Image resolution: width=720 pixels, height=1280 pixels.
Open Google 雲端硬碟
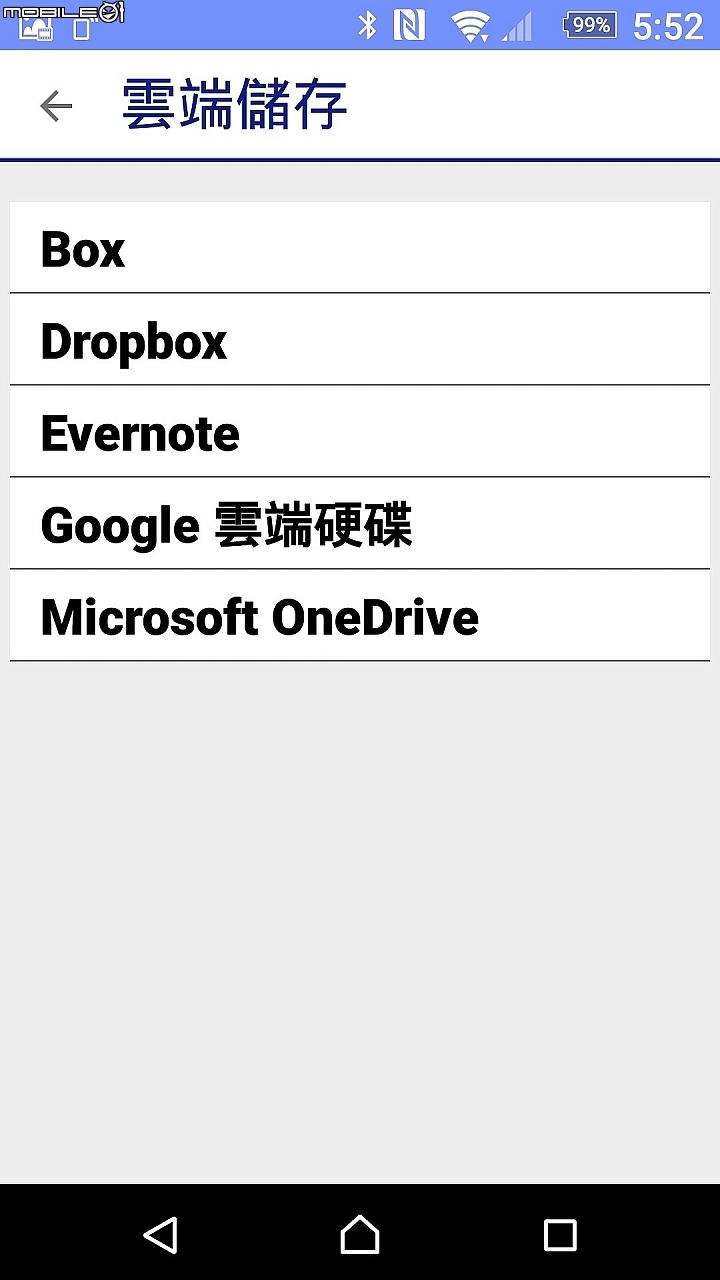[x=360, y=523]
